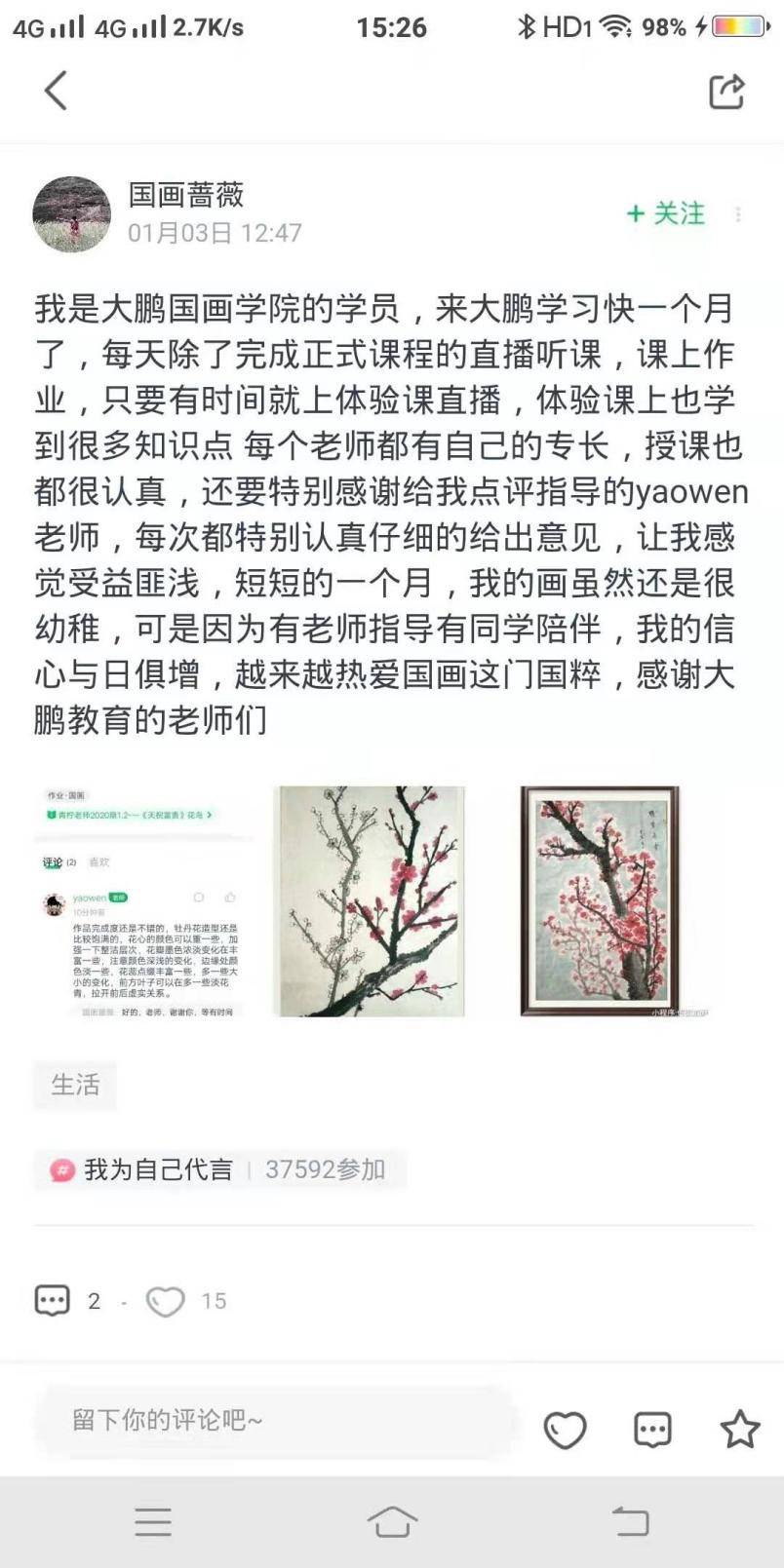Screen dimensions: 784x1568
Task: Go back using the top-left arrow
Action: point(57,91)
